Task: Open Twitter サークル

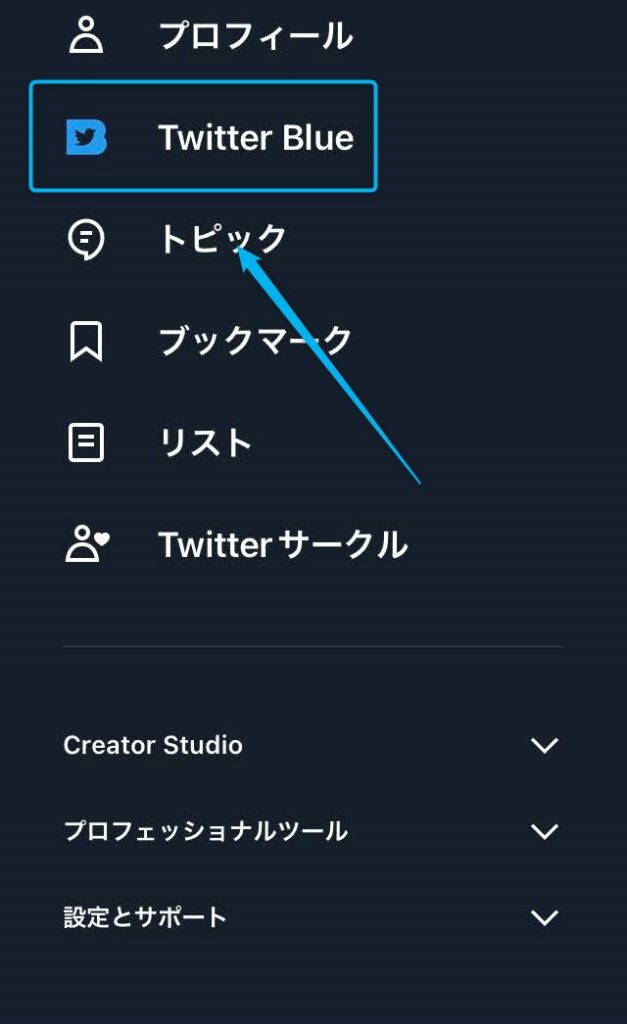Action: coord(236,545)
